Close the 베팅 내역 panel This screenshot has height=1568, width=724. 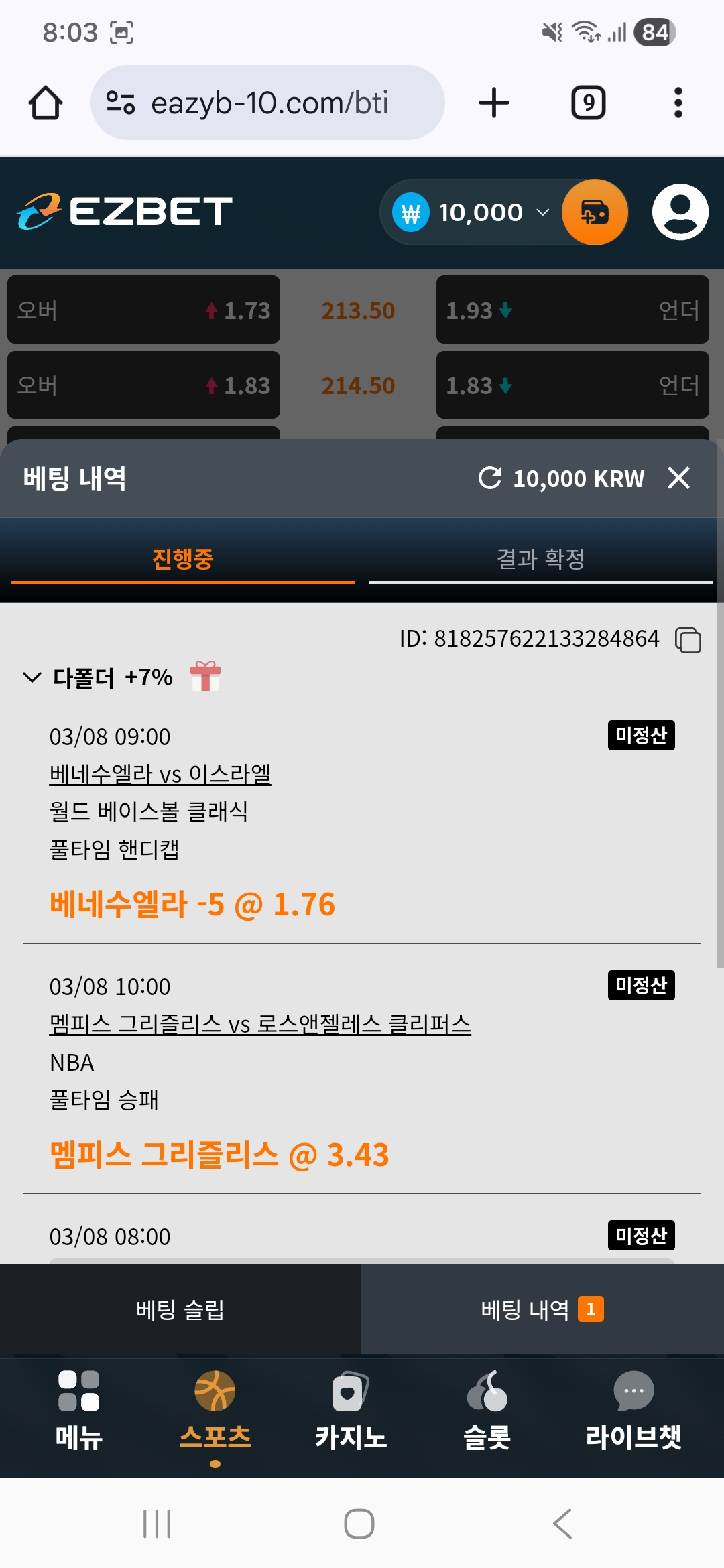pyautogui.click(x=678, y=478)
